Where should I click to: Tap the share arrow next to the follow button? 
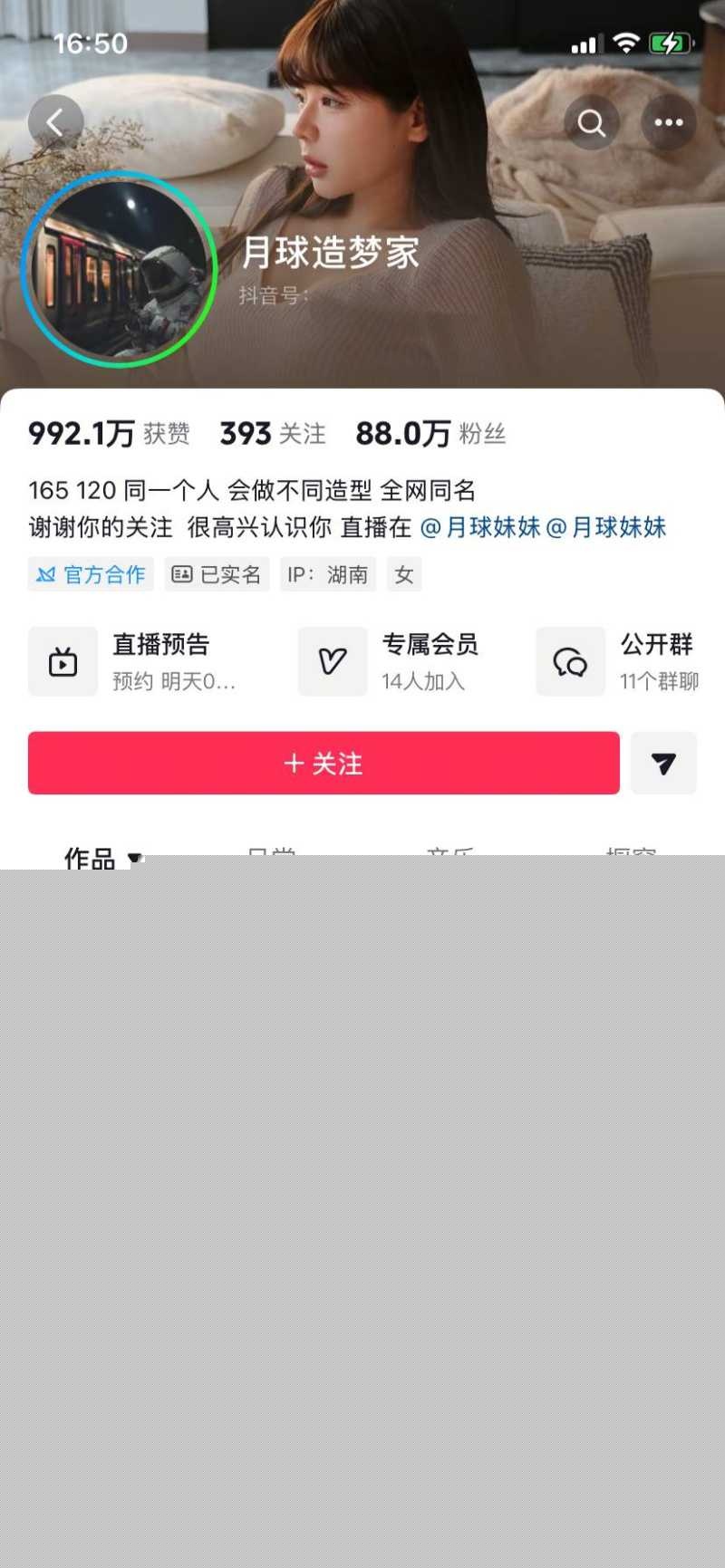tap(664, 763)
